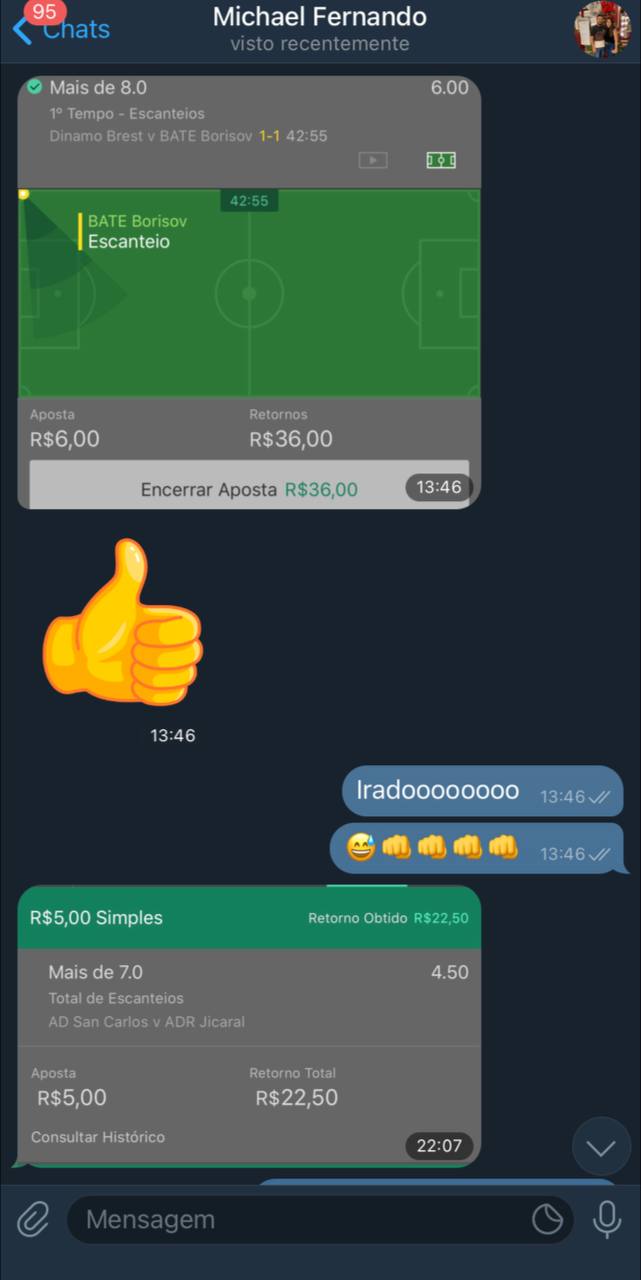Screen dimensions: 641x1280
Task: Jump to latest messages with down arrow
Action: tap(601, 1147)
